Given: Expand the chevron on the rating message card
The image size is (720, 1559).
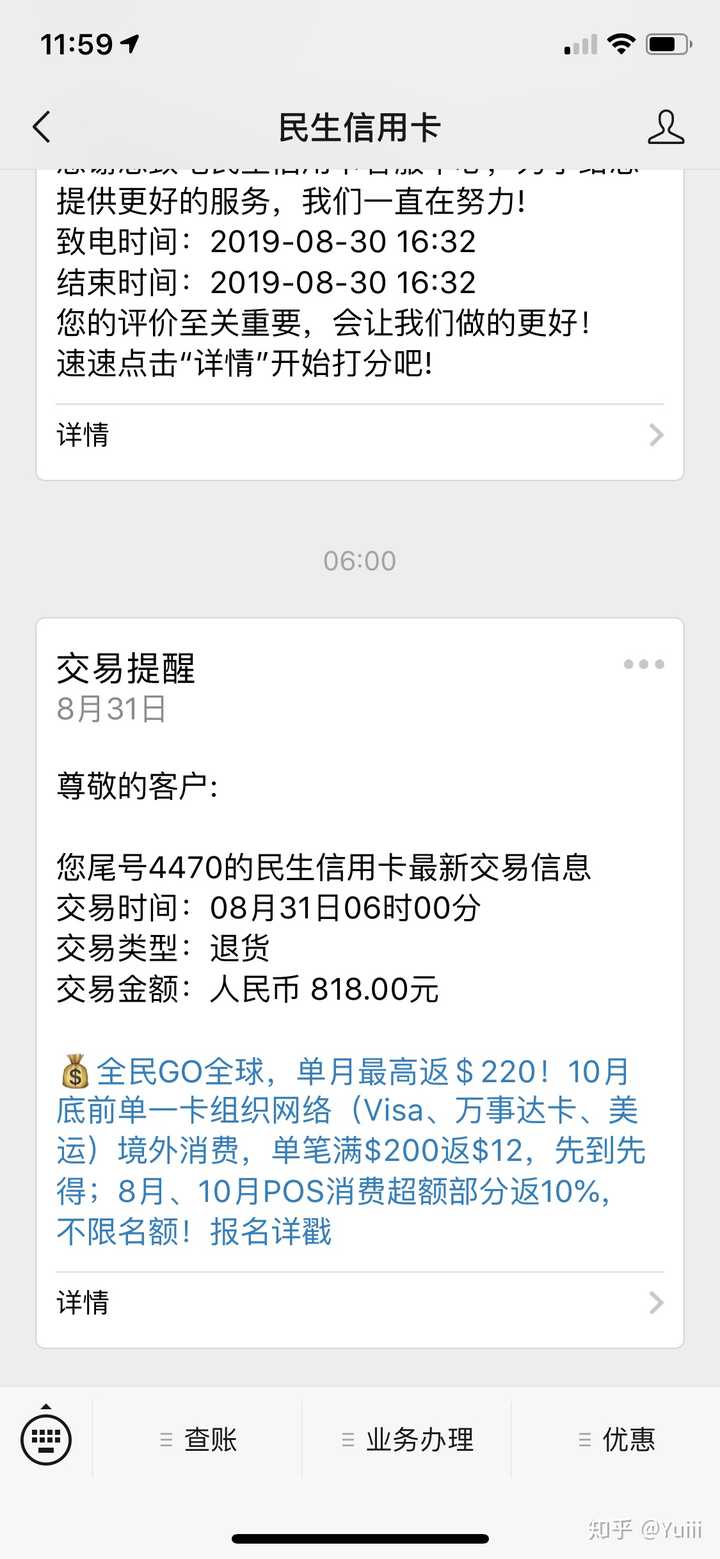Looking at the screenshot, I should pyautogui.click(x=655, y=435).
